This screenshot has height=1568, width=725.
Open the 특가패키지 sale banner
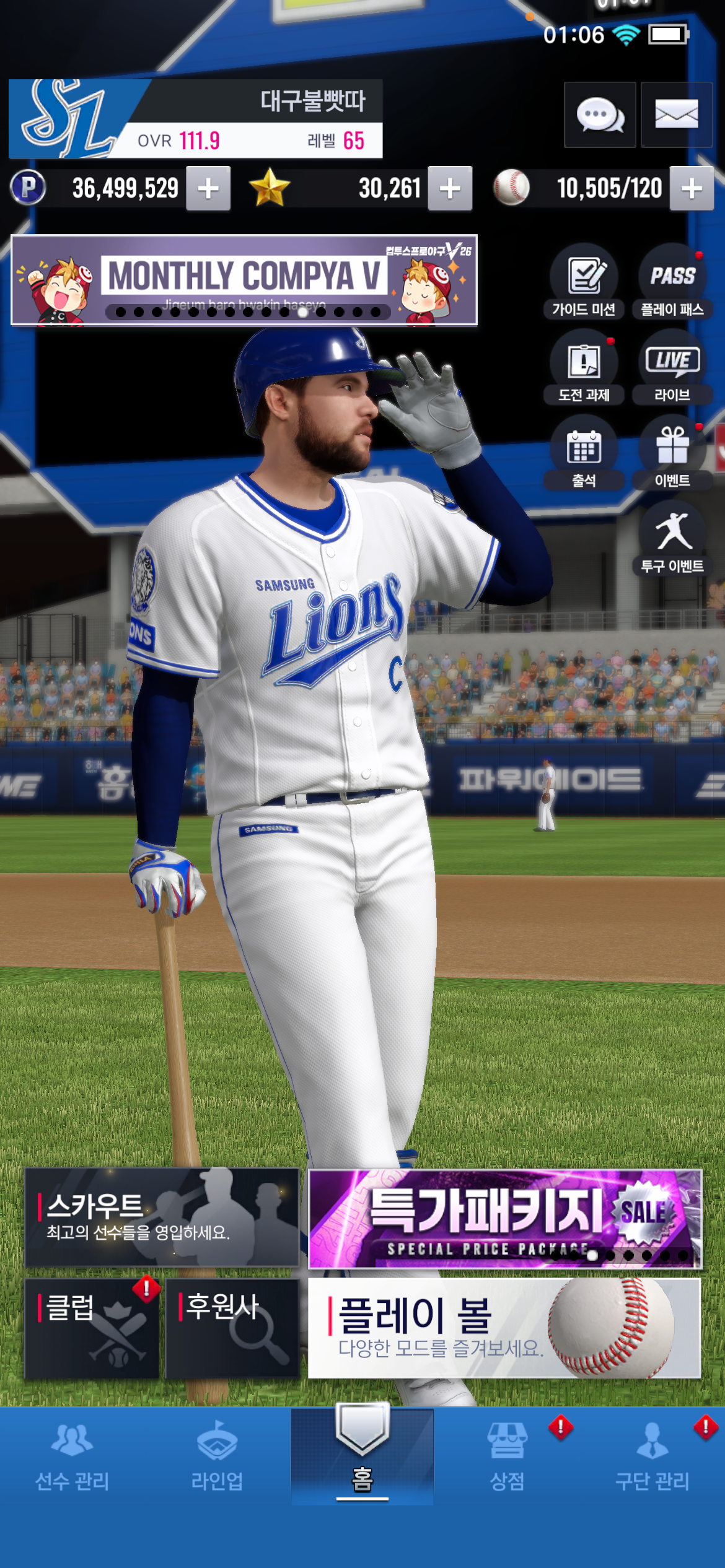(x=504, y=1218)
